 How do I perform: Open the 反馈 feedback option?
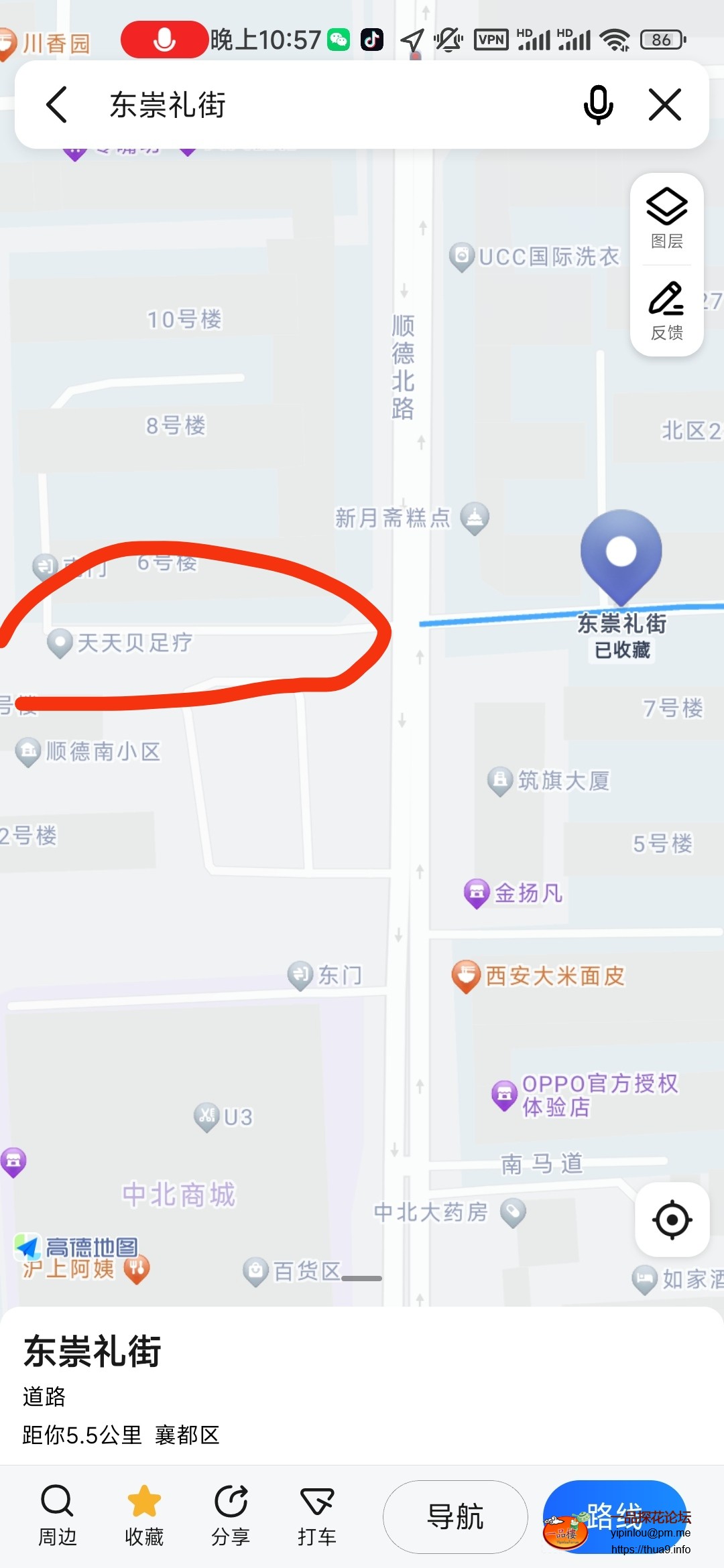[x=666, y=310]
